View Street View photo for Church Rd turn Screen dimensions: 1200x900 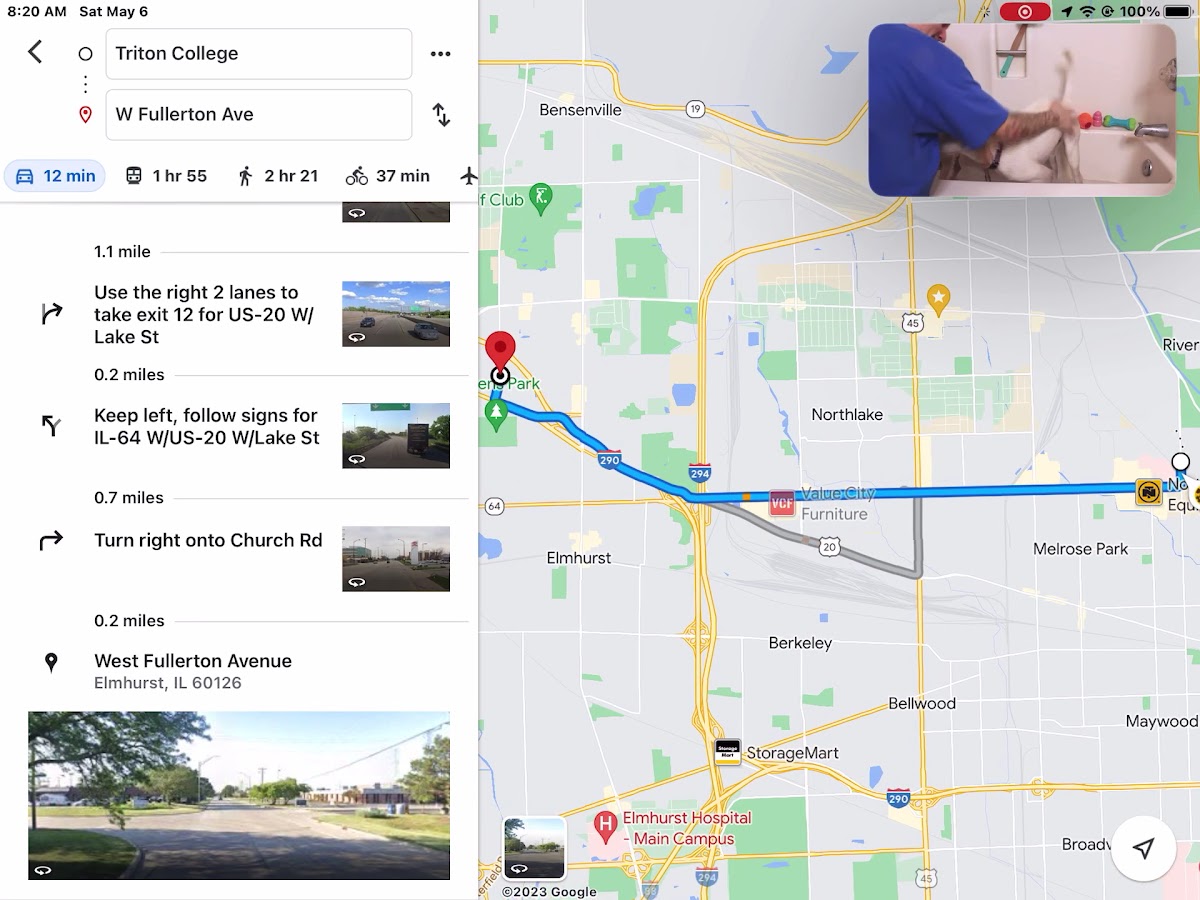coord(396,558)
